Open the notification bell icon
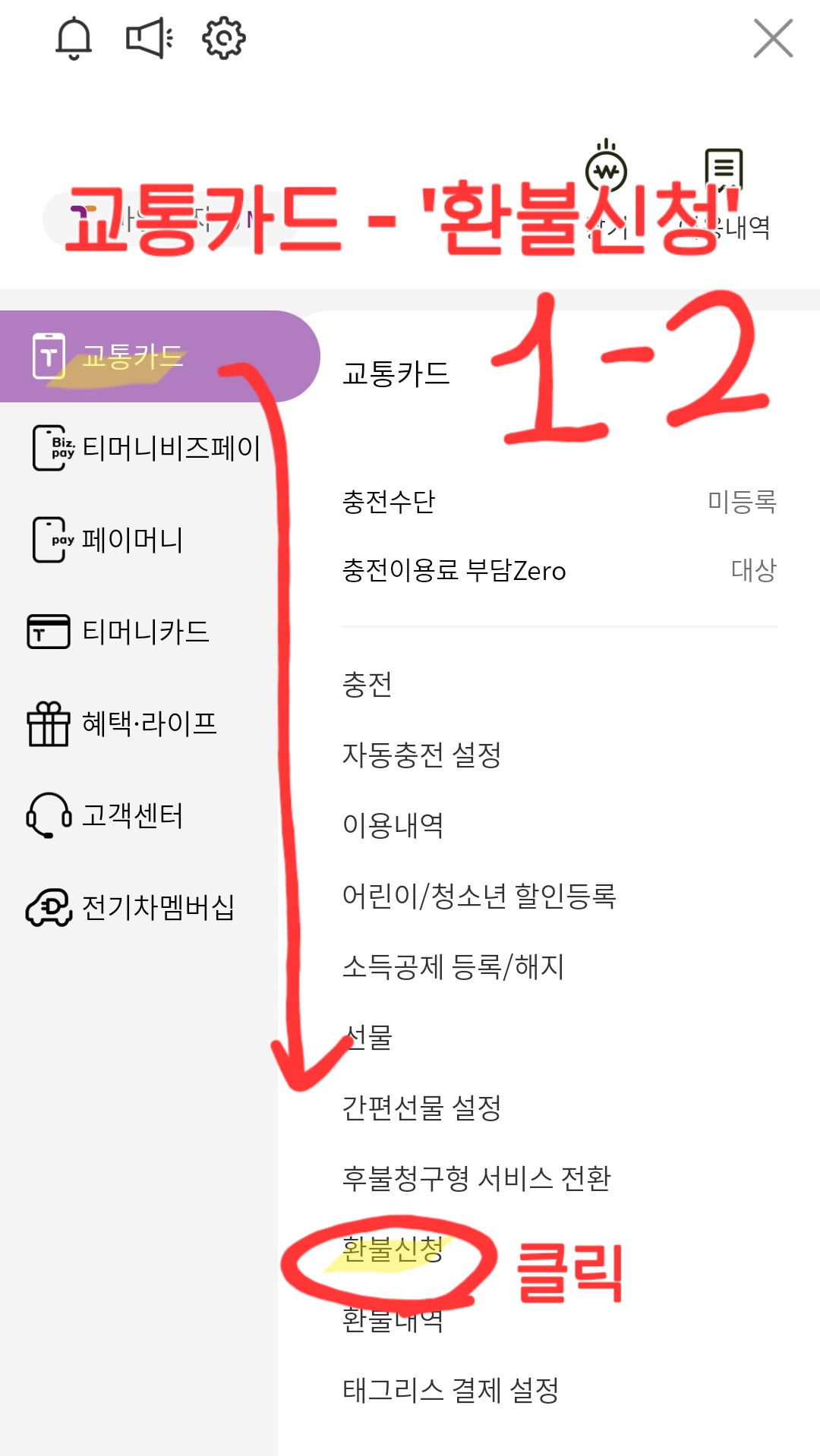 (74, 39)
